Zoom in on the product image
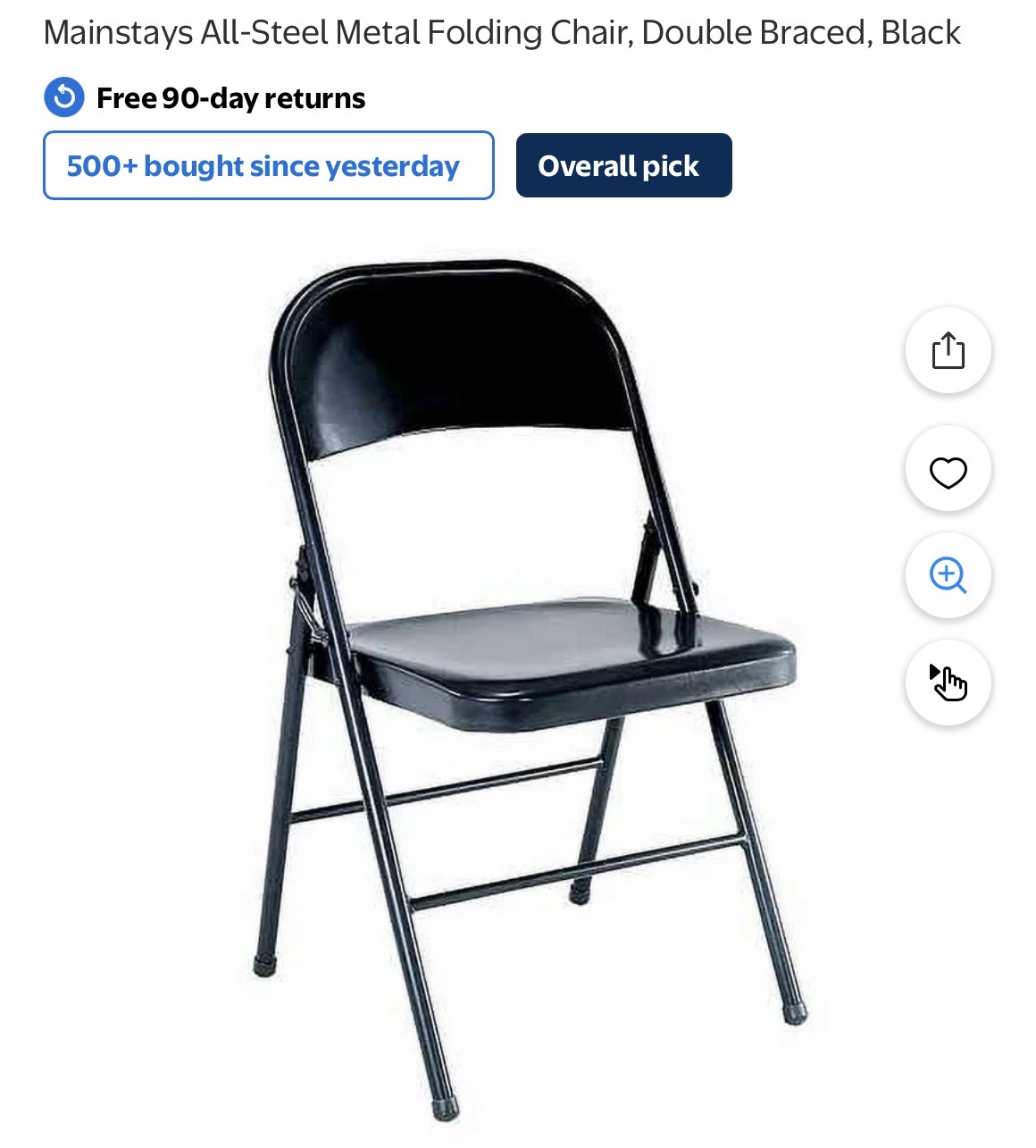The height and width of the screenshot is (1148, 1036). tap(948, 575)
